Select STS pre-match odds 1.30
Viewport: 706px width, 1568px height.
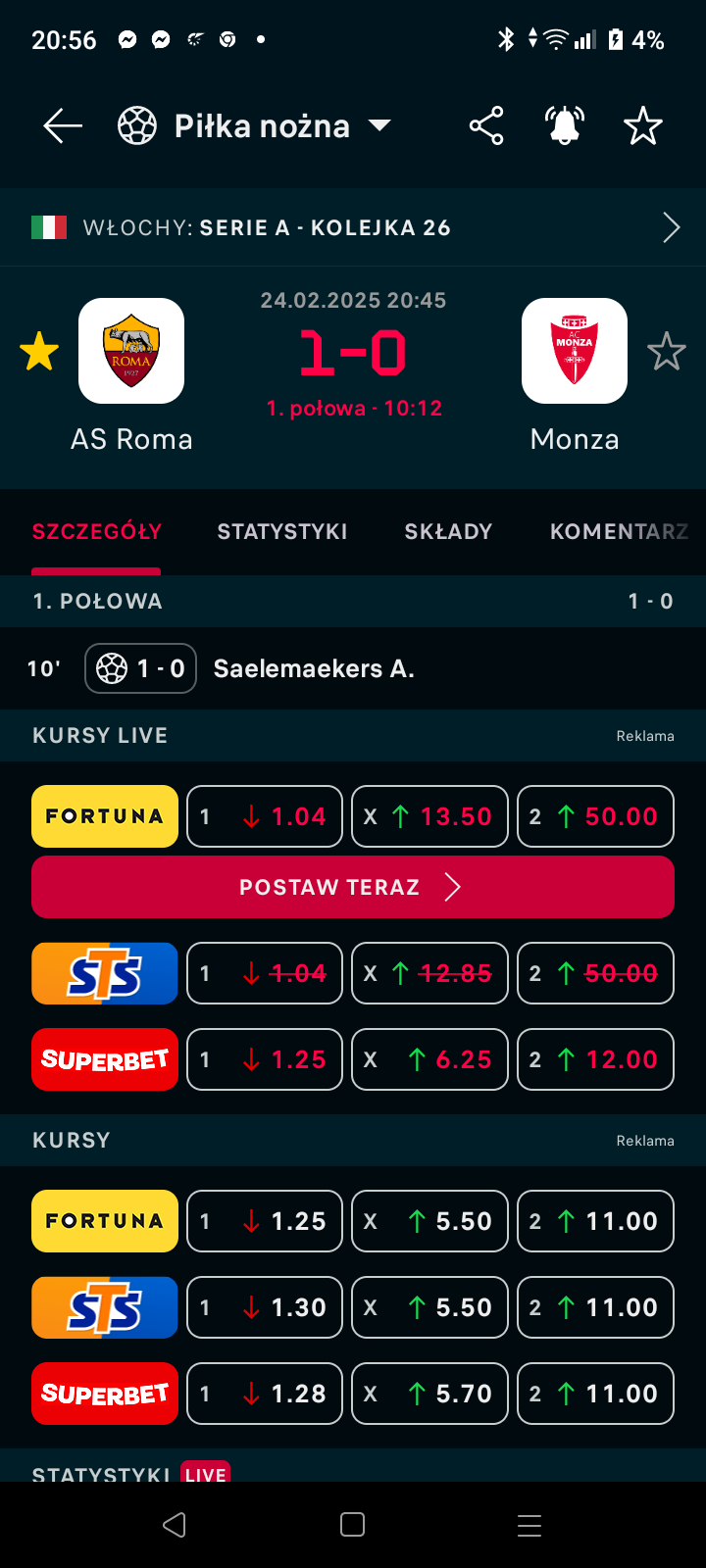(x=265, y=1307)
